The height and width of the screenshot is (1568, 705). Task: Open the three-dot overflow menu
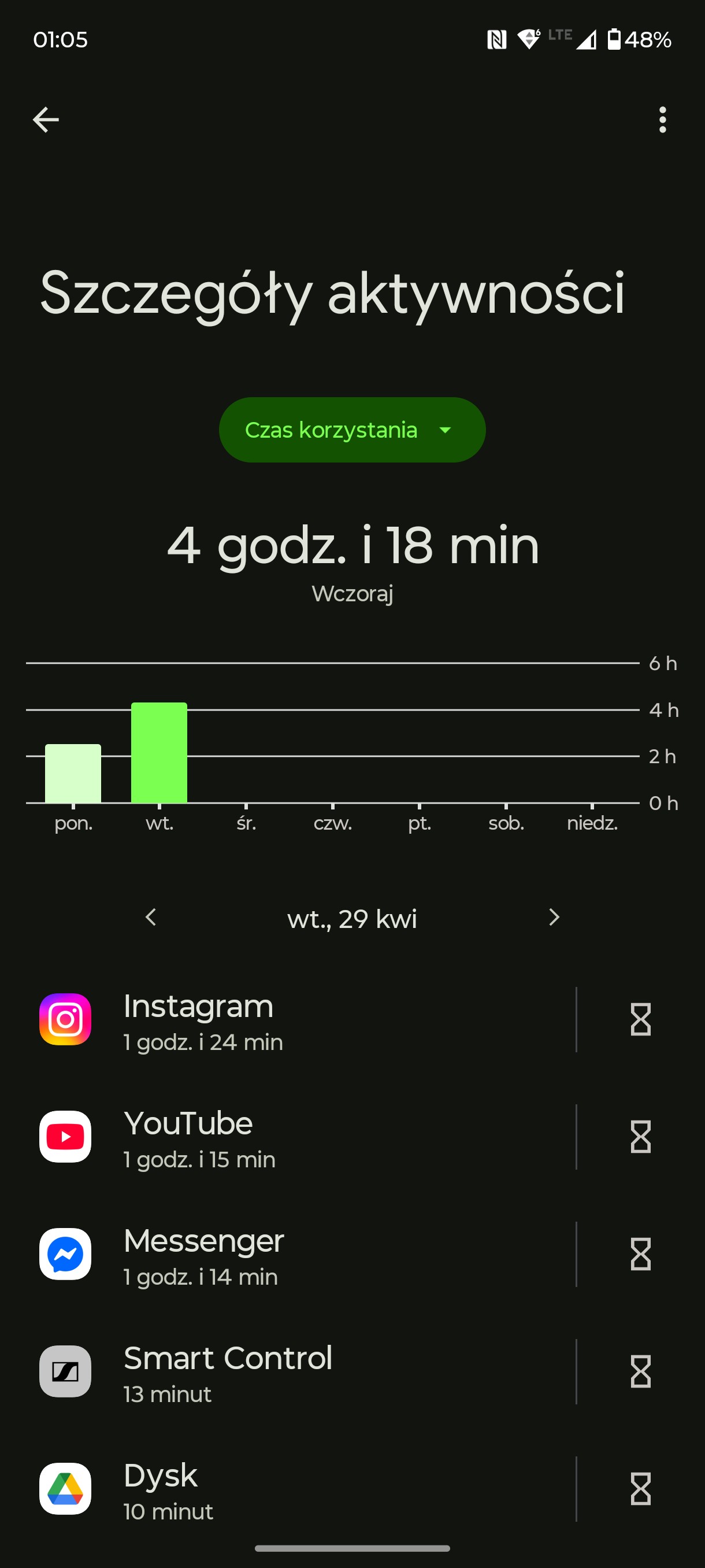click(662, 119)
